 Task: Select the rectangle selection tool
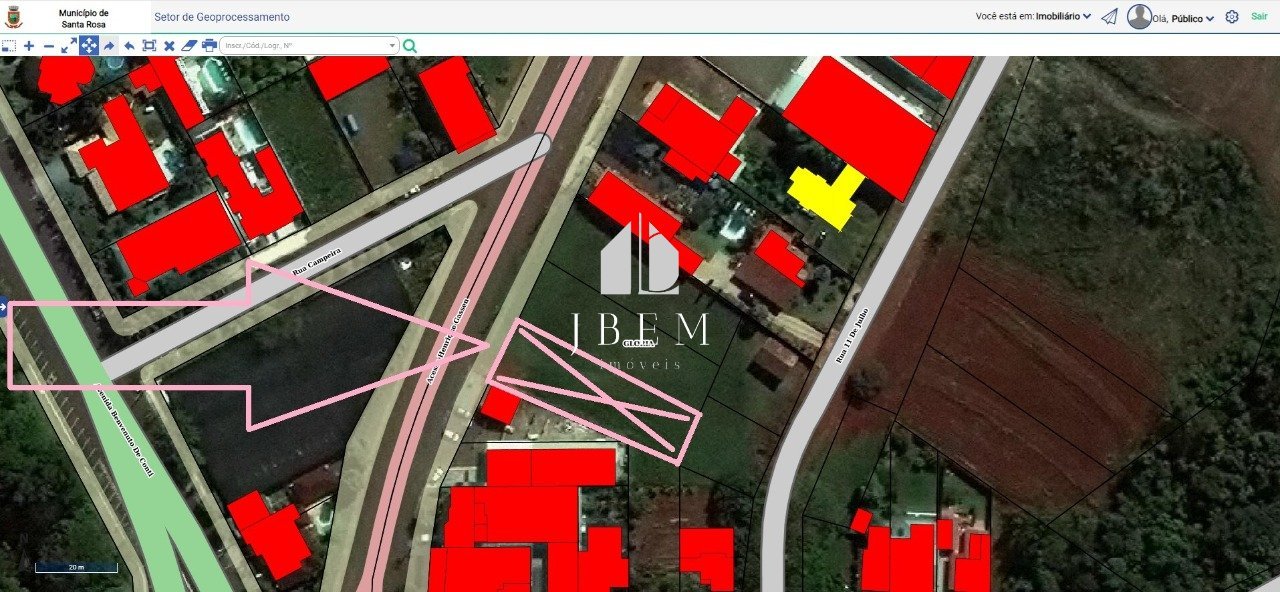tap(9, 46)
